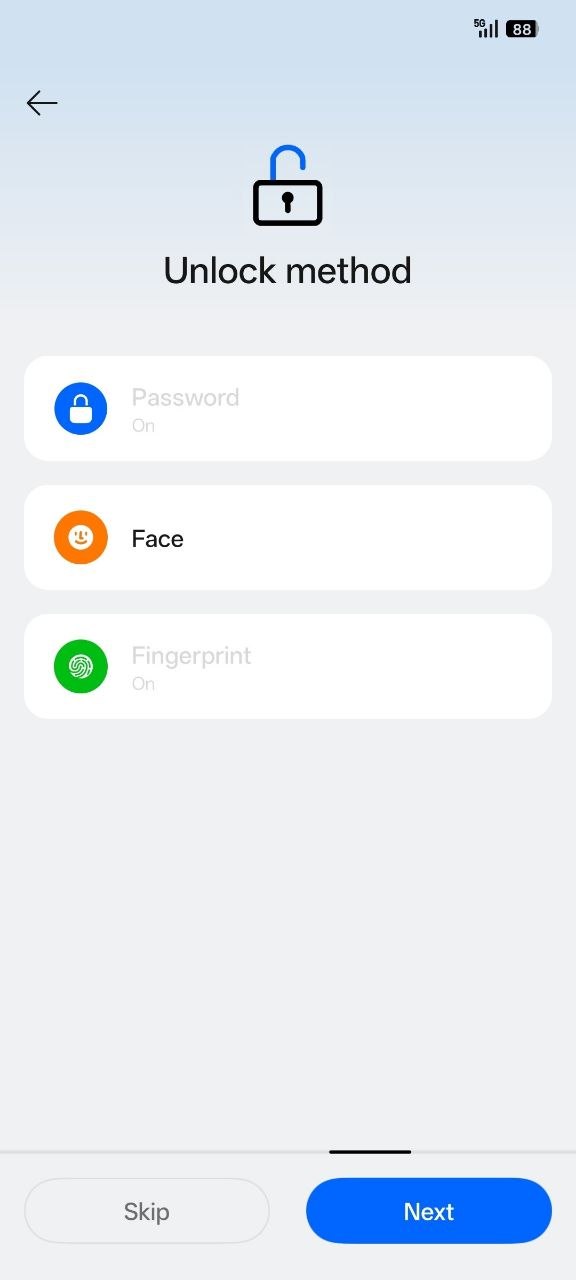Go back using the arrow icon
576x1280 pixels.
pos(42,103)
